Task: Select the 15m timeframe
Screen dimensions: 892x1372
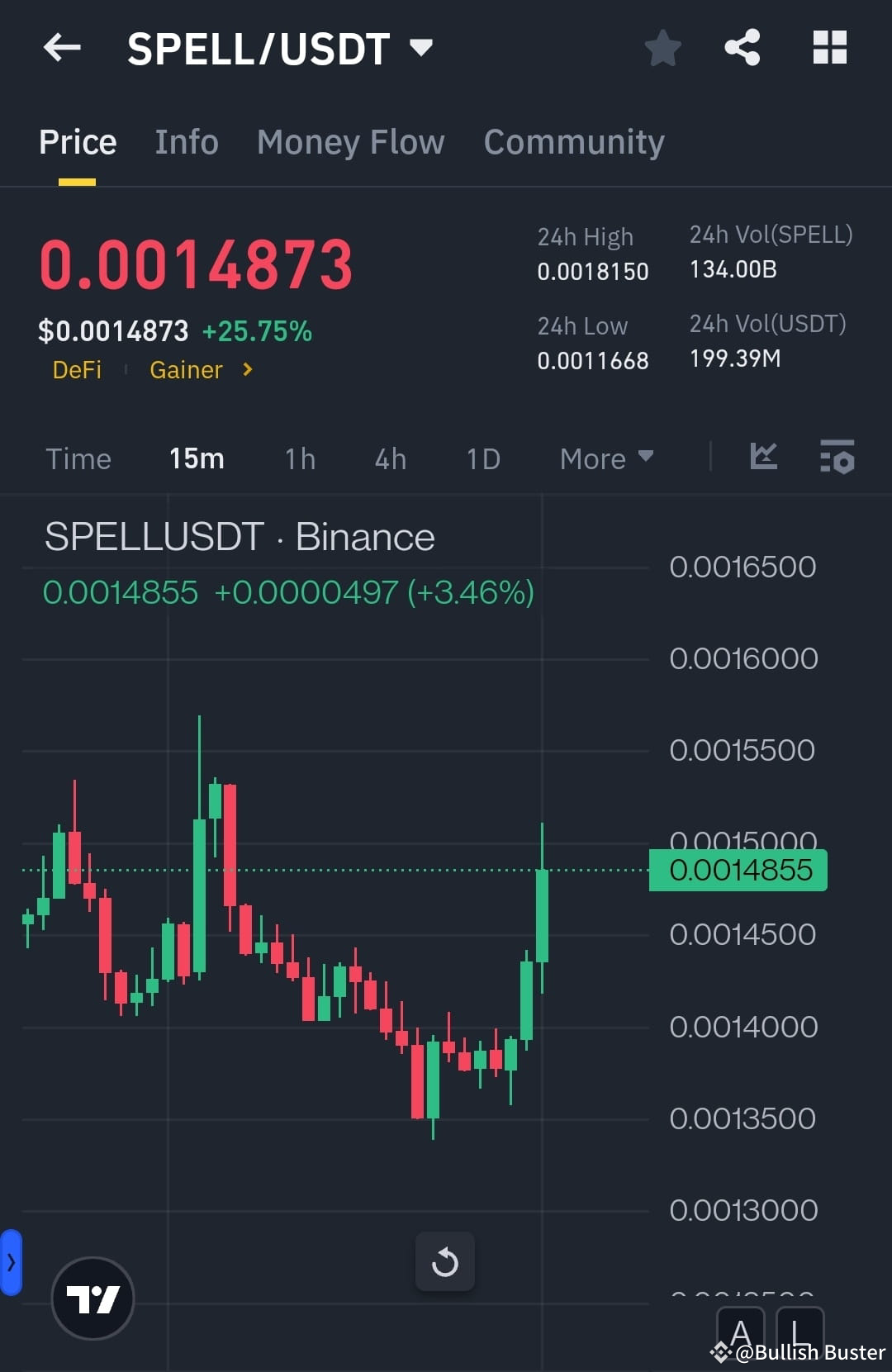Action: coord(196,458)
